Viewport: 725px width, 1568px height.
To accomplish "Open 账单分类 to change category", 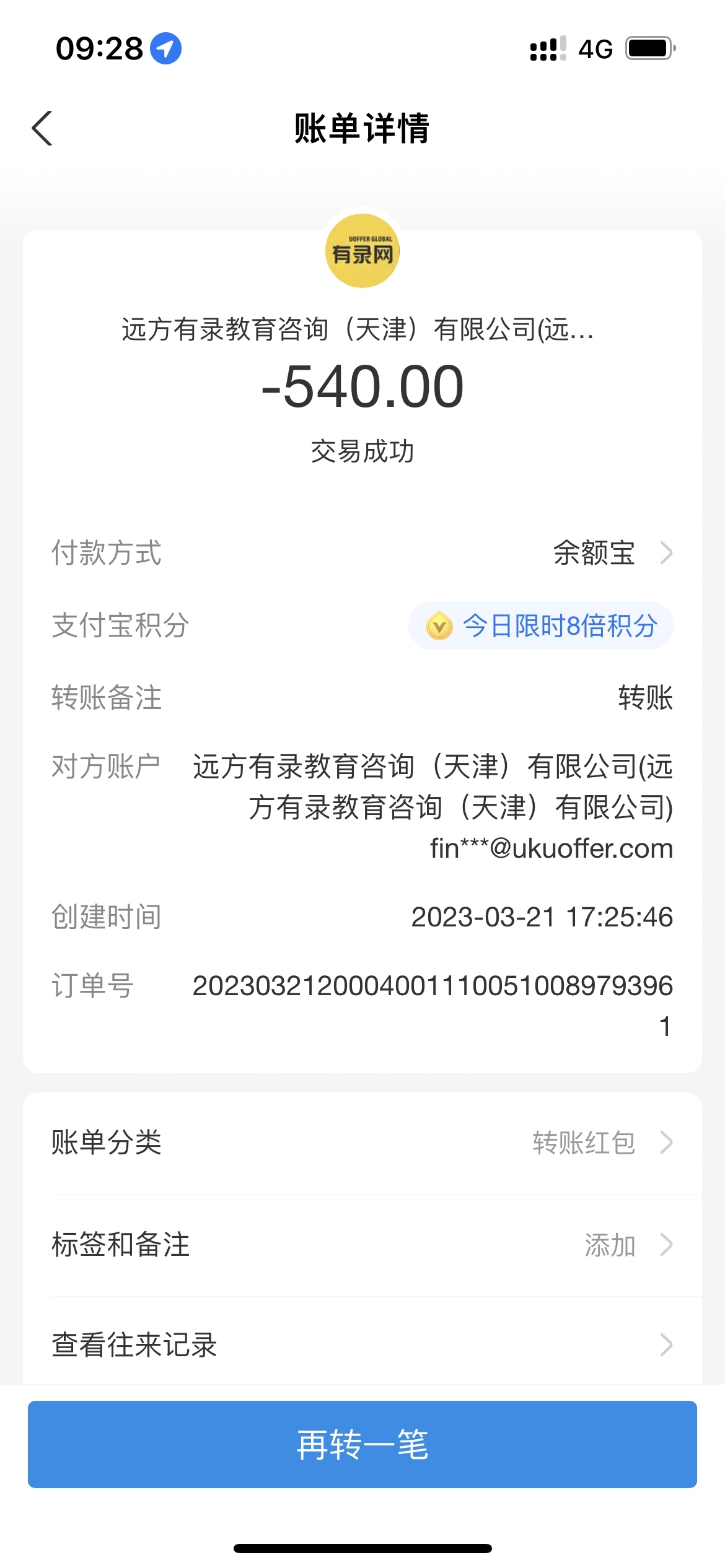I will pos(362,1143).
